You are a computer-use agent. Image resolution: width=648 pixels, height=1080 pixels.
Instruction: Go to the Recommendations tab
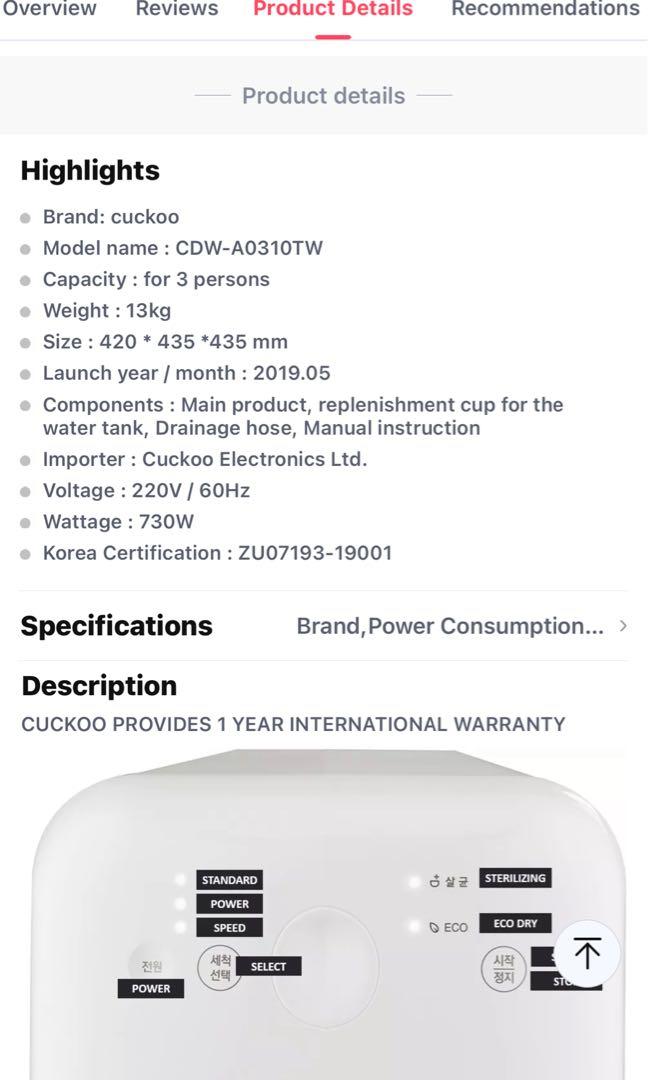545,10
